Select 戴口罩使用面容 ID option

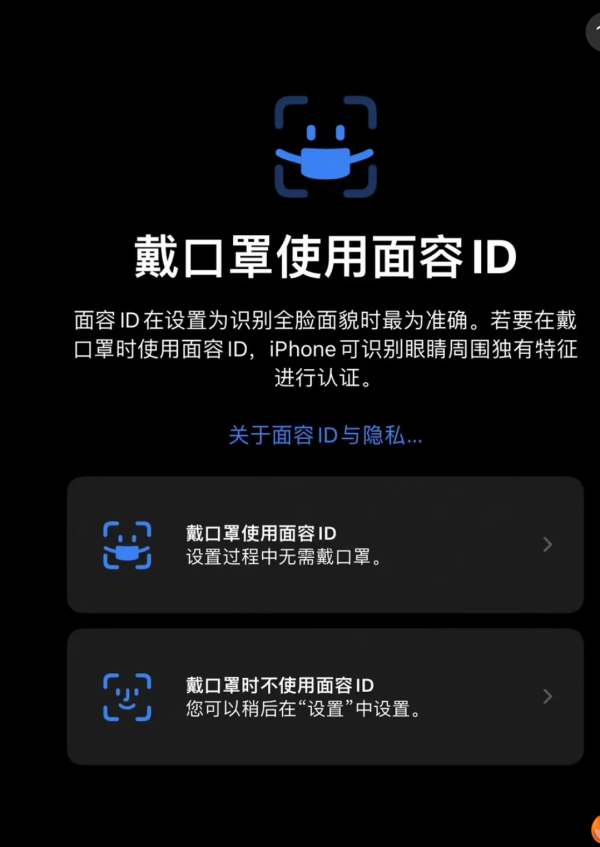325,544
